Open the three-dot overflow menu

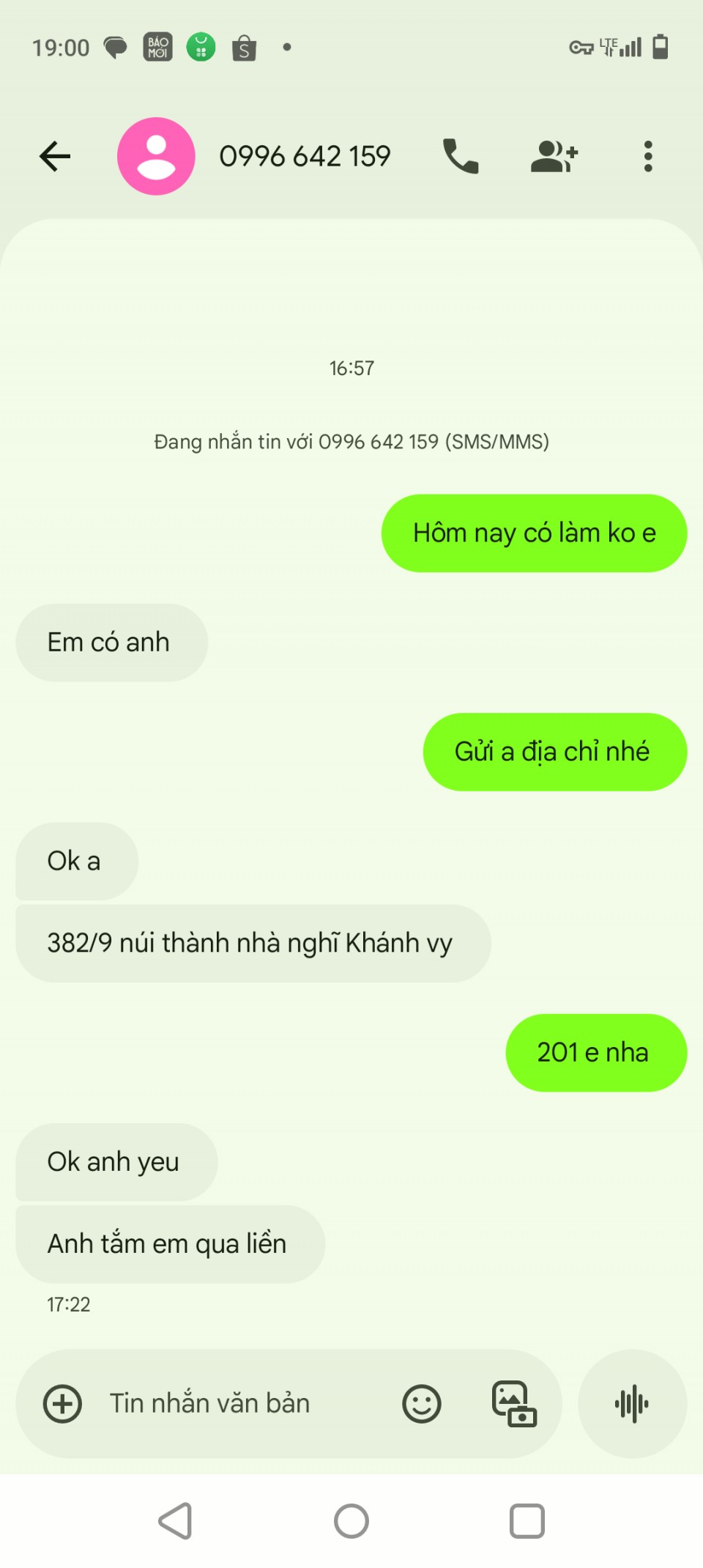648,156
